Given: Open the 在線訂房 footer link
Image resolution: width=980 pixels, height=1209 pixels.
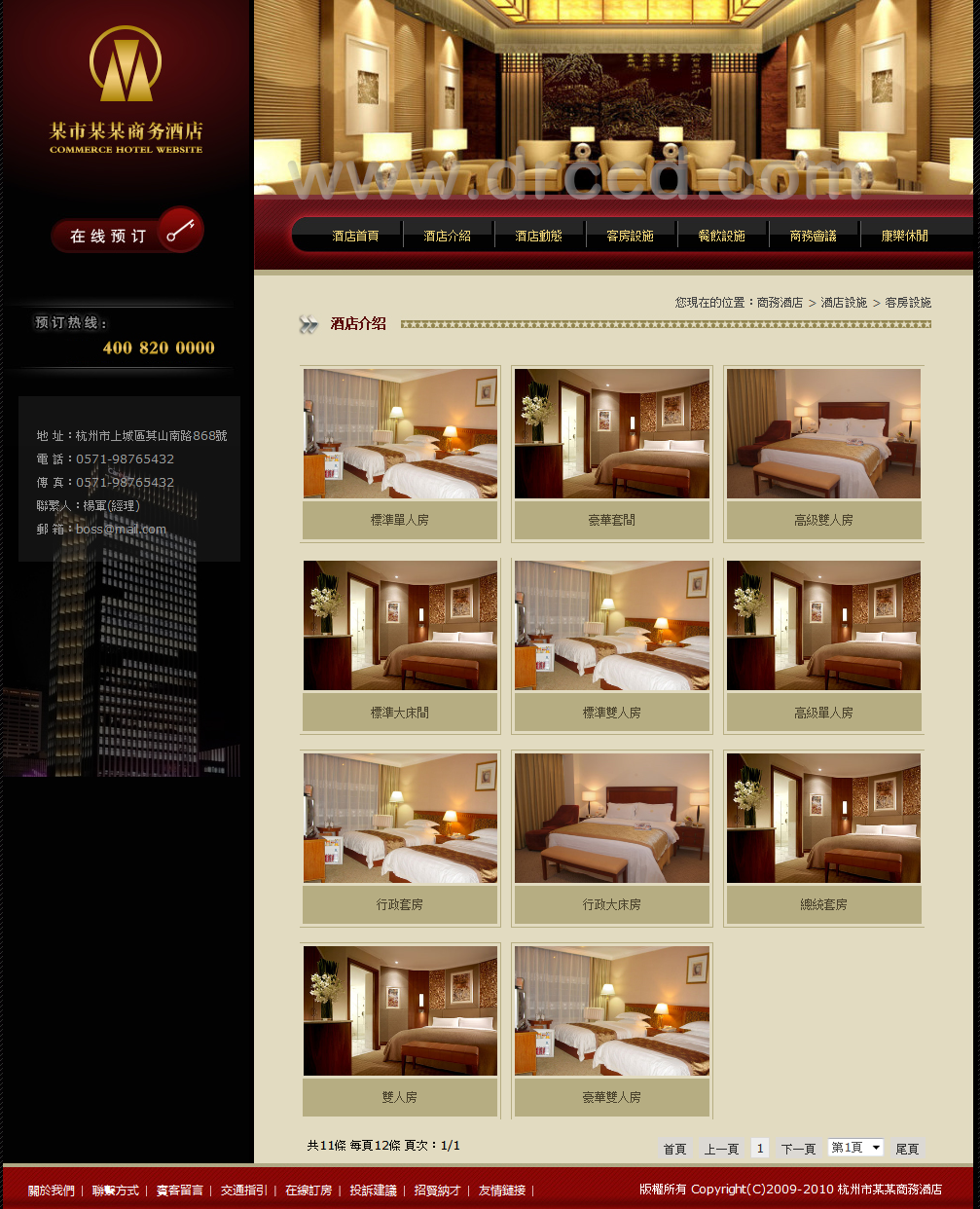Looking at the screenshot, I should tap(309, 1191).
